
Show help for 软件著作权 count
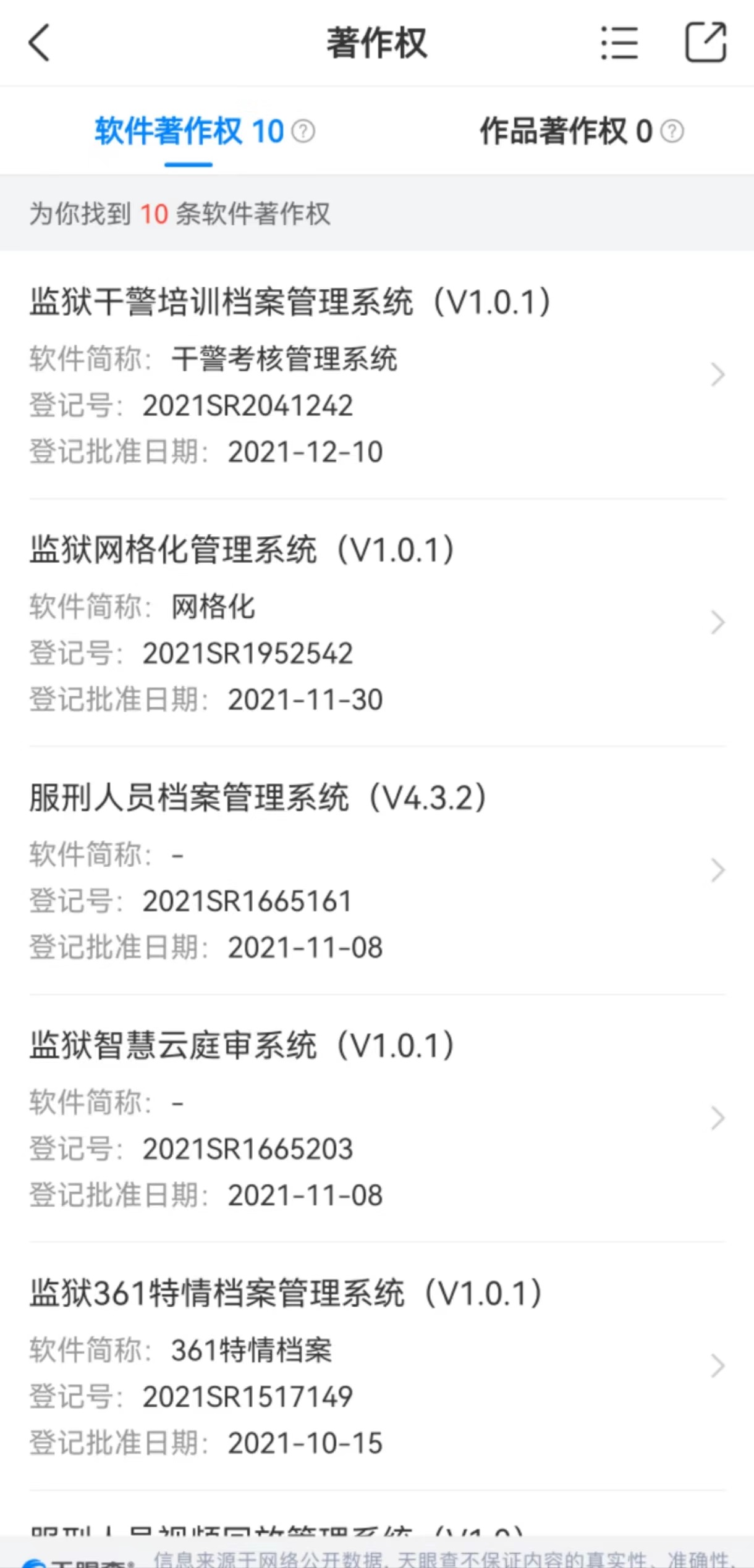pyautogui.click(x=303, y=132)
